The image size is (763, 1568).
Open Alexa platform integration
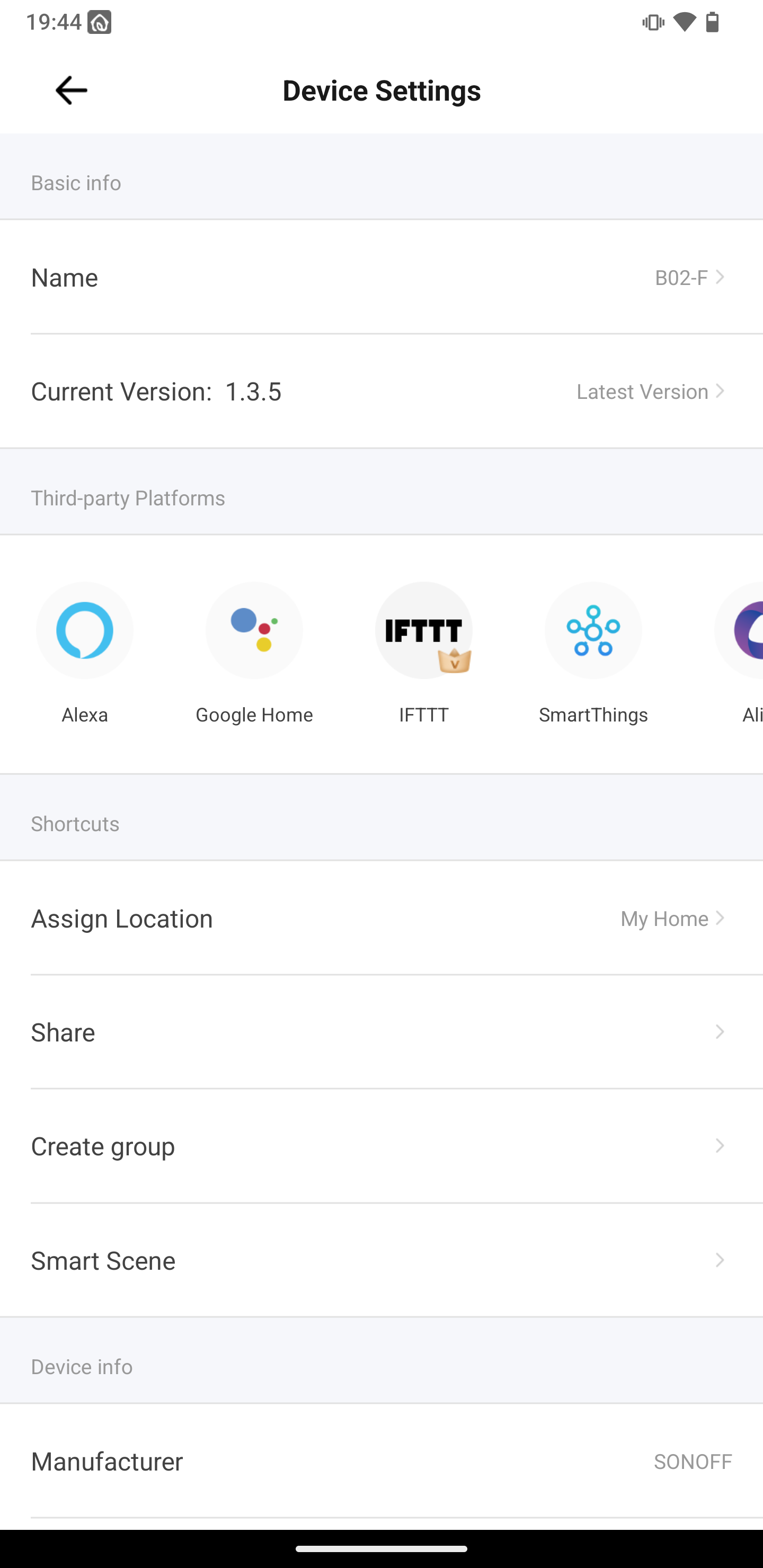pyautogui.click(x=85, y=630)
